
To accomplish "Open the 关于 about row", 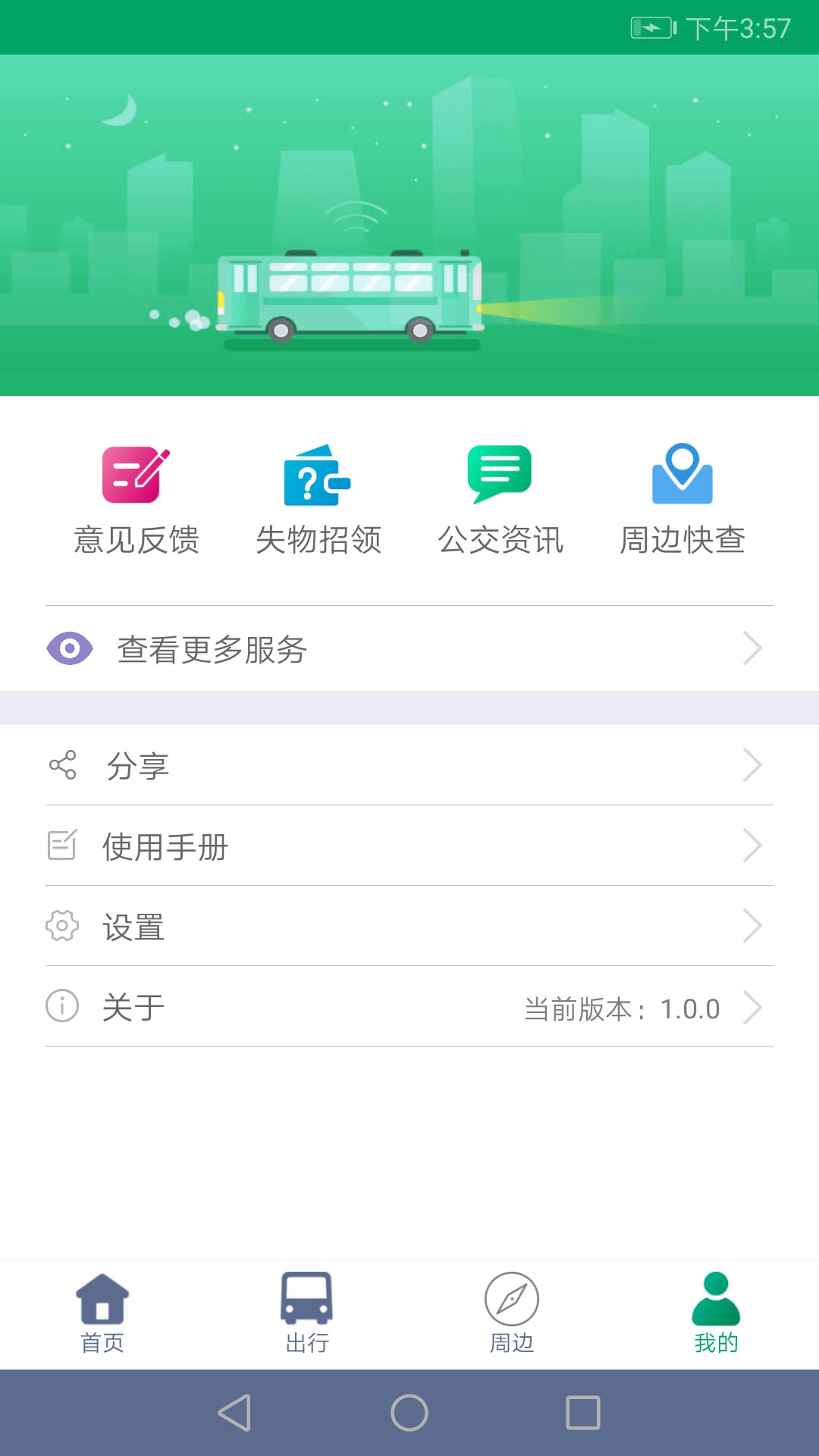I will click(x=409, y=1007).
